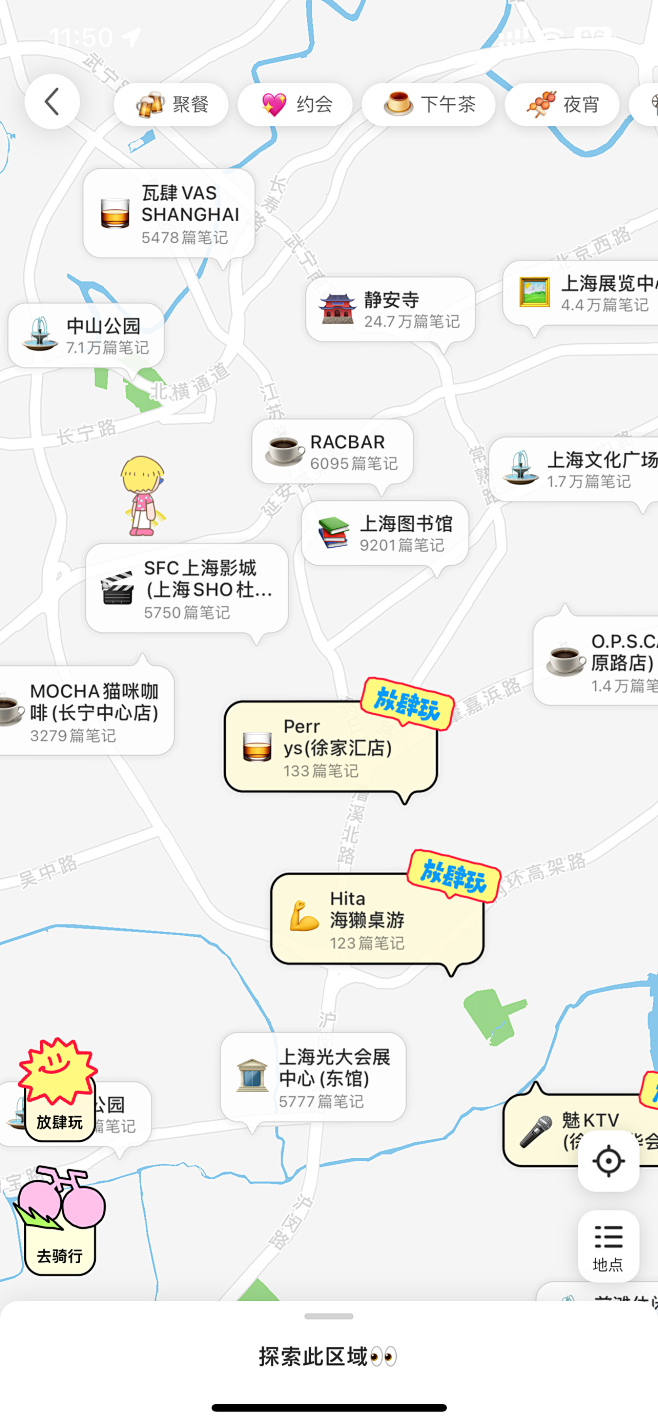Open the 上海光大会展中心 marker
This screenshot has height=1424, width=658.
pos(313,1077)
